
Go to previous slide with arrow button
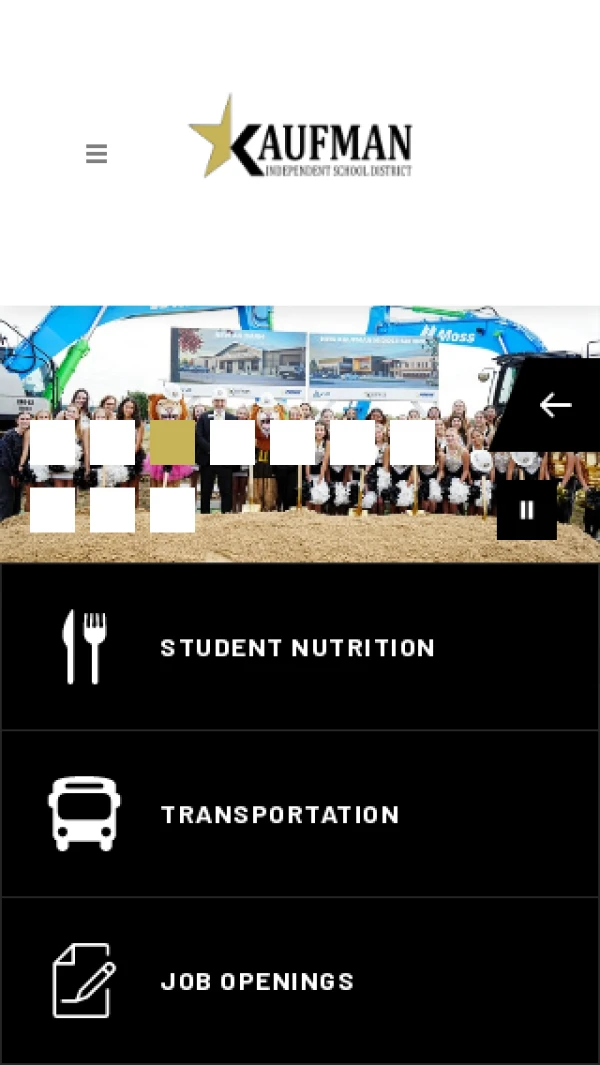554,405
